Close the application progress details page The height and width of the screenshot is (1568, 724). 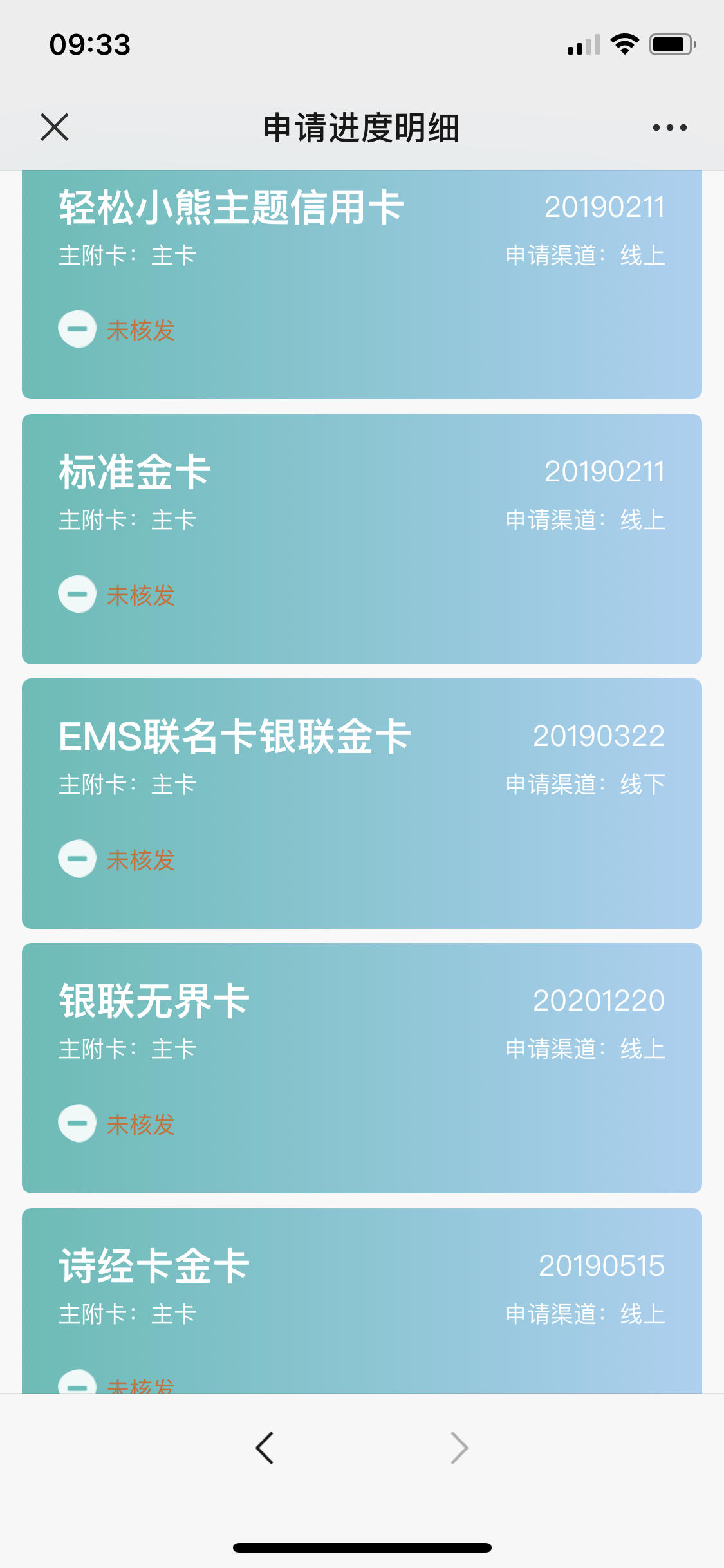[x=55, y=127]
